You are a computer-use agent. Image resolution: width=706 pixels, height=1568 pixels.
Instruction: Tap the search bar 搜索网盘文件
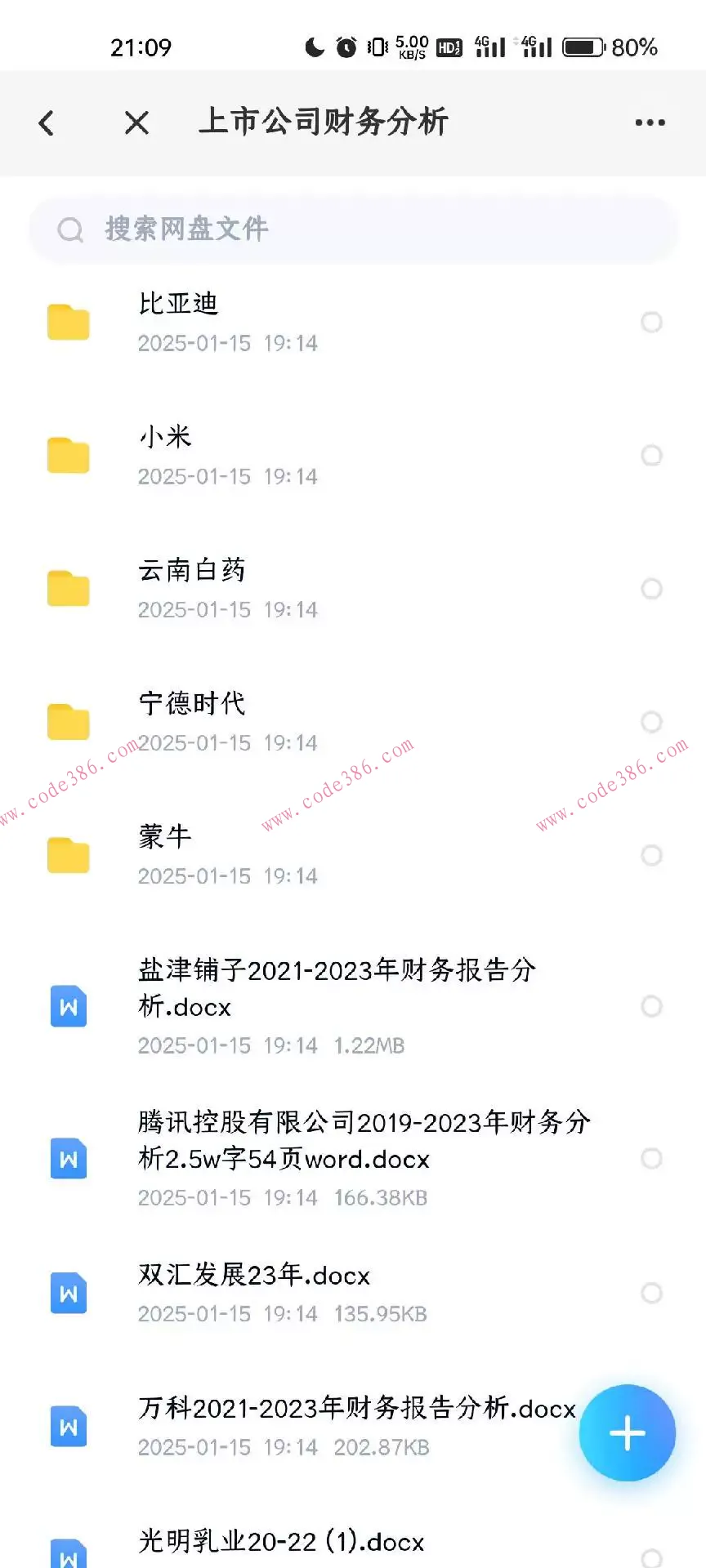coord(351,229)
